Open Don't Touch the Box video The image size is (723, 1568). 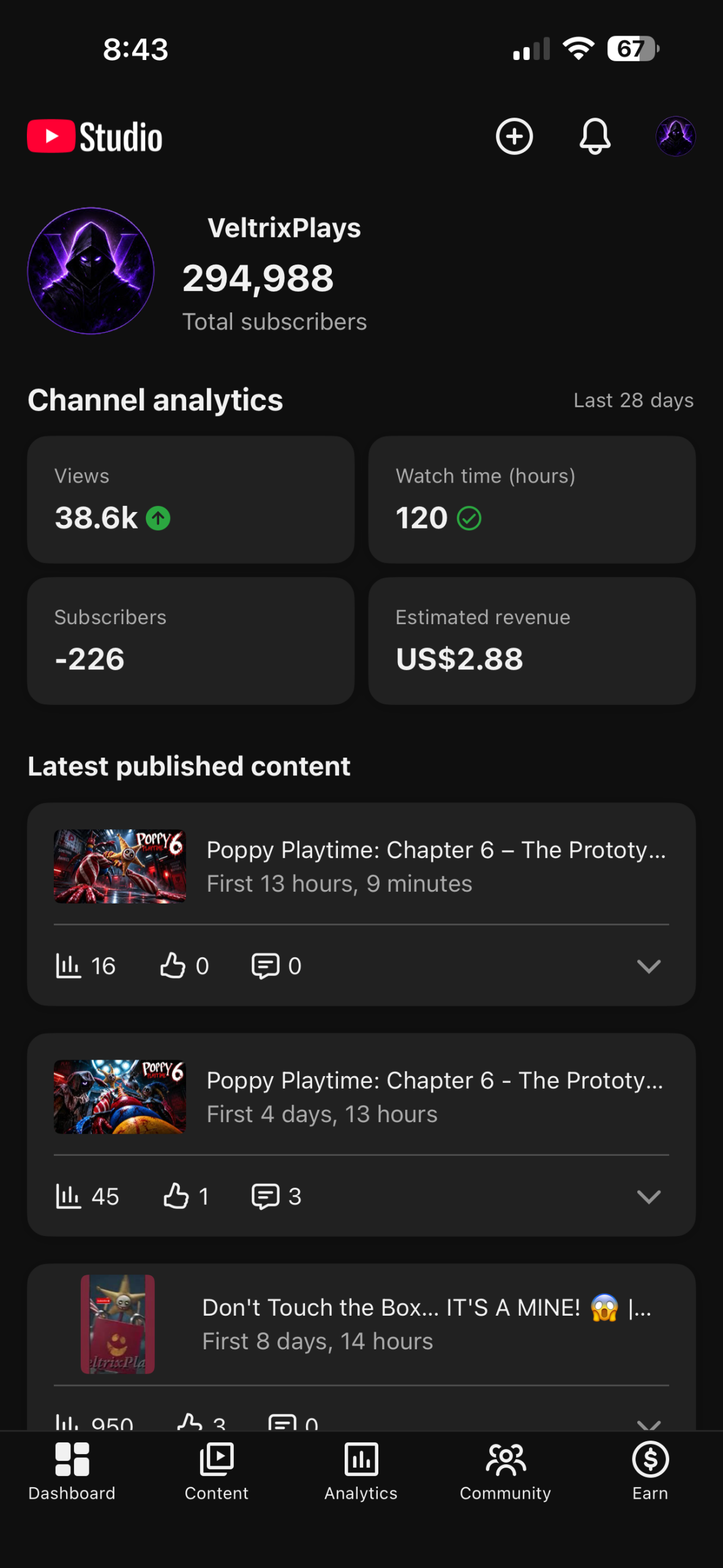click(361, 1324)
